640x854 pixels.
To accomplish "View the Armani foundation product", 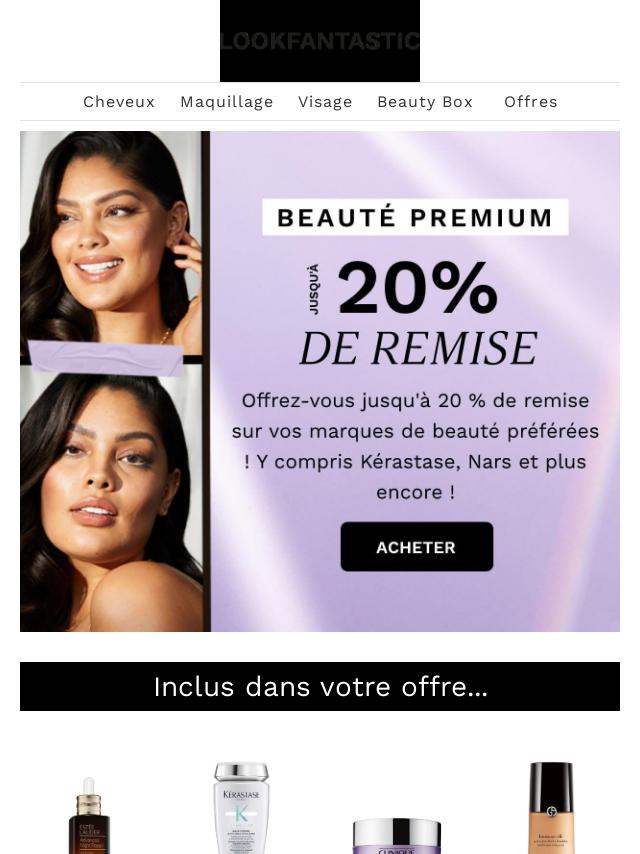I will 551,808.
